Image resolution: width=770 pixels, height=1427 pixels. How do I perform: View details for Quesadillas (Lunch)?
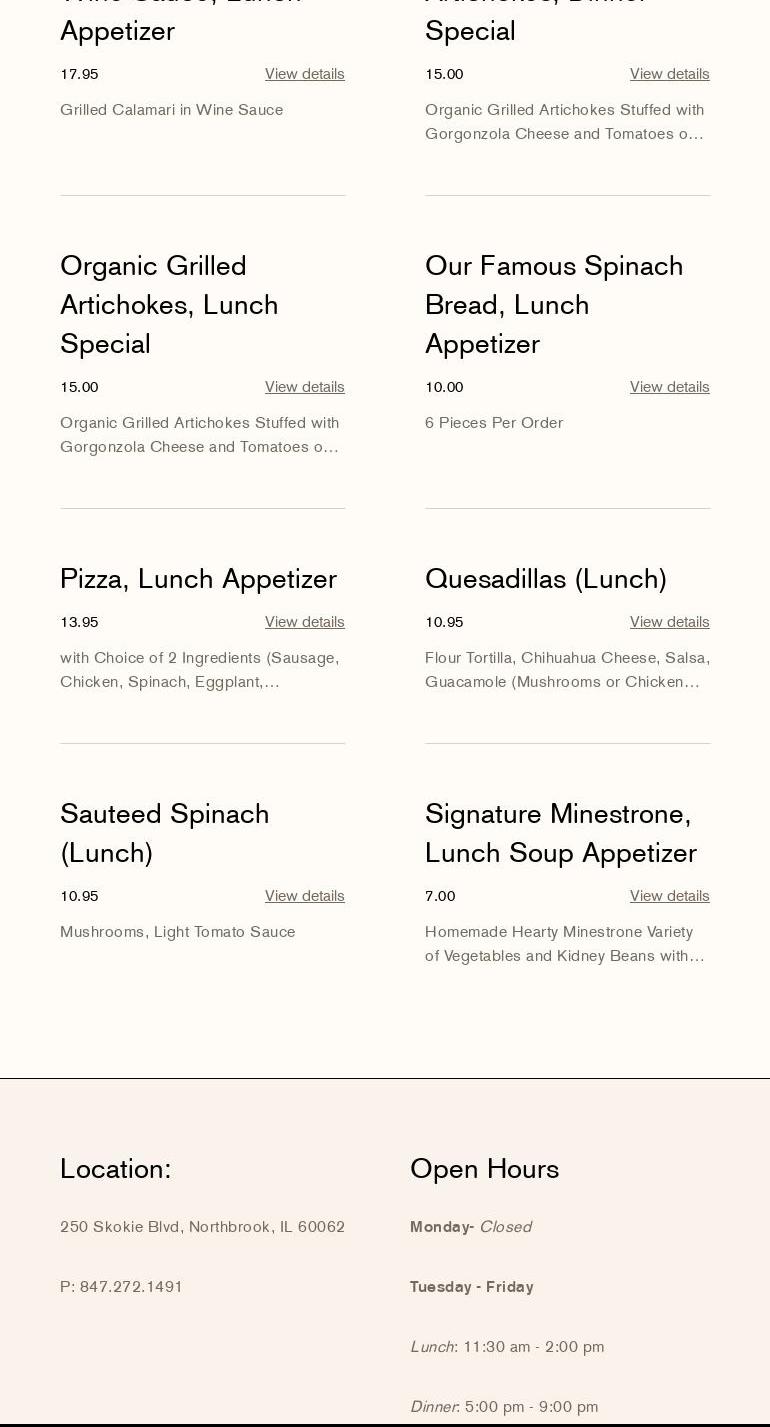670,622
